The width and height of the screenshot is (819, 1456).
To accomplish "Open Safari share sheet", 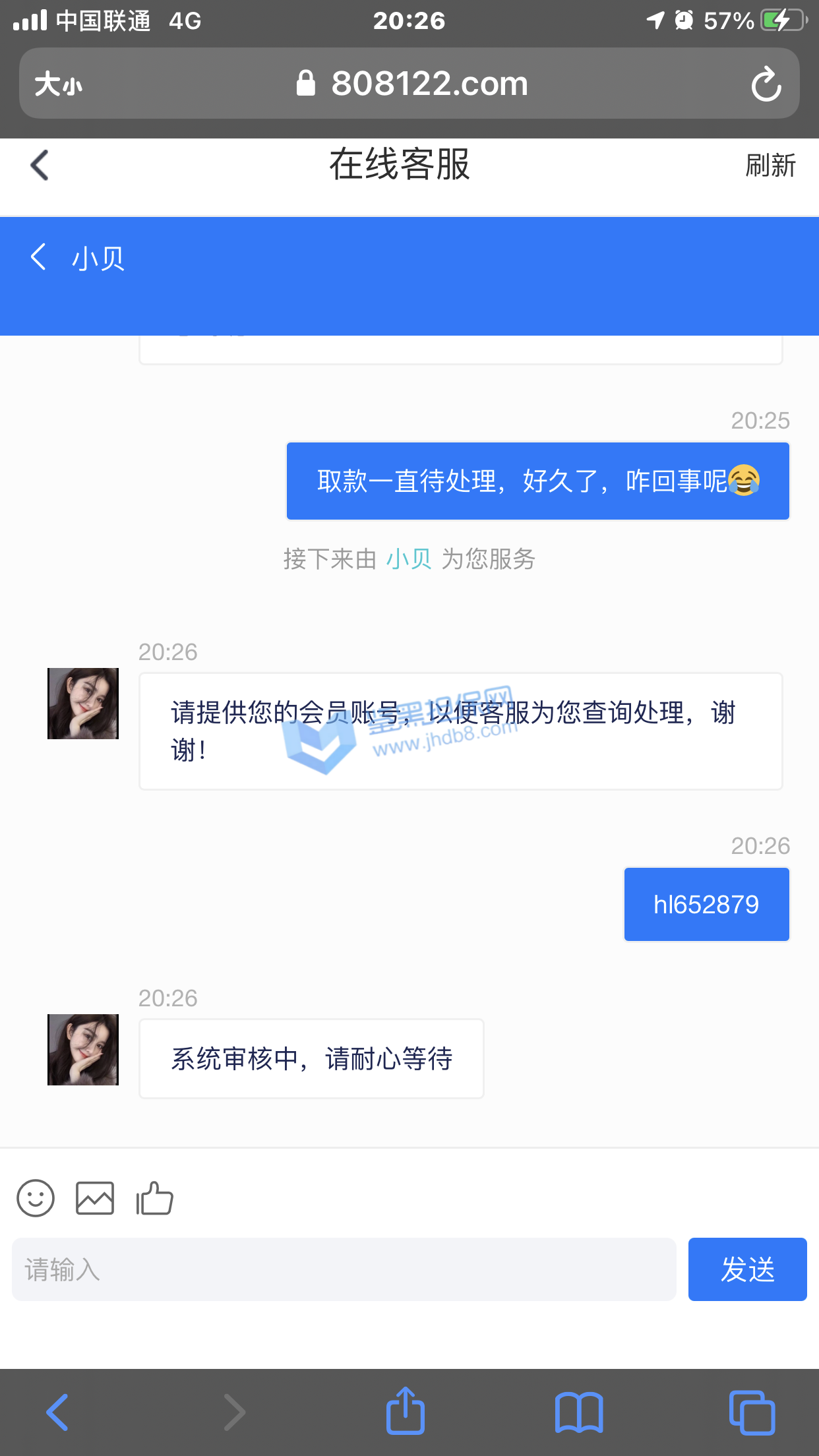I will (405, 1411).
